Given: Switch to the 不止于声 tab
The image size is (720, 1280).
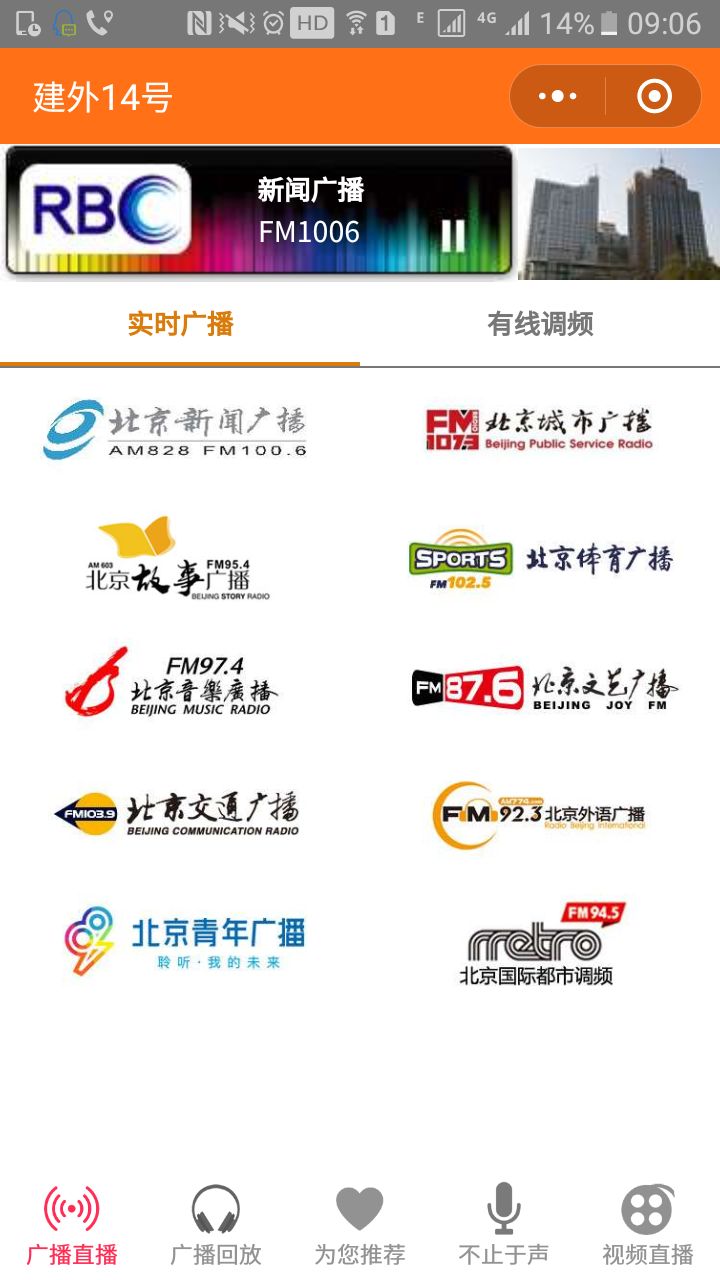Looking at the screenshot, I should coord(504,1225).
